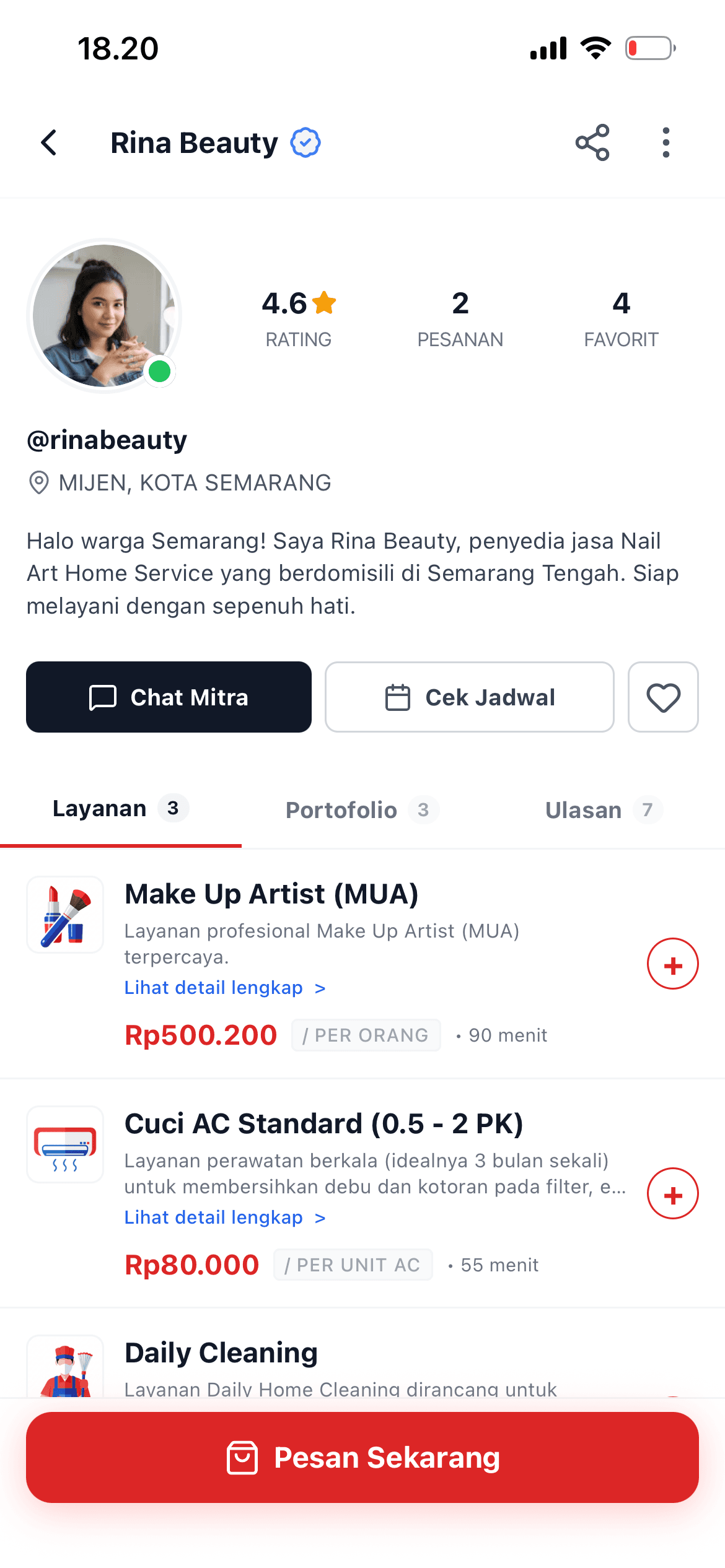Tap Pesan Sekarang to order now

[362, 1458]
